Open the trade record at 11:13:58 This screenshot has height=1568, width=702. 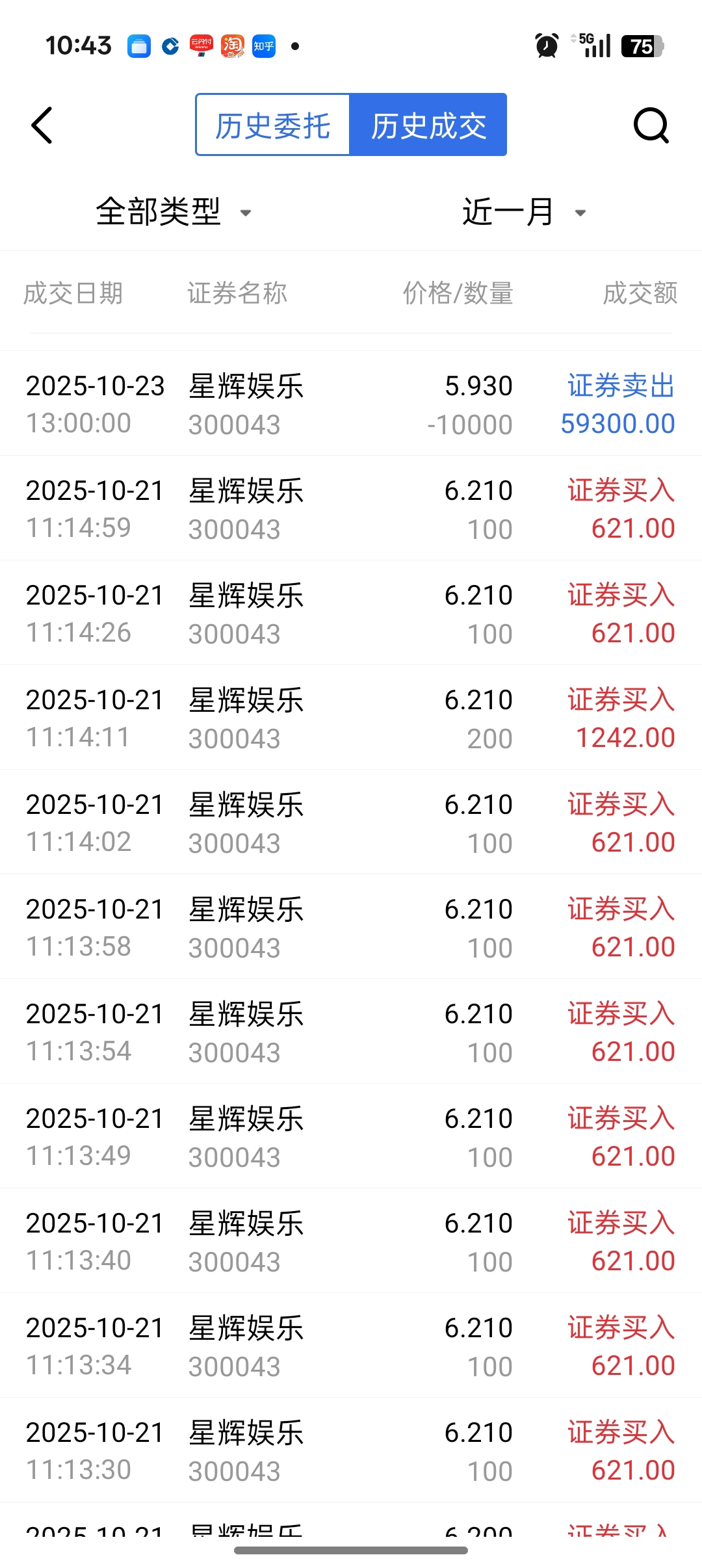(351, 927)
